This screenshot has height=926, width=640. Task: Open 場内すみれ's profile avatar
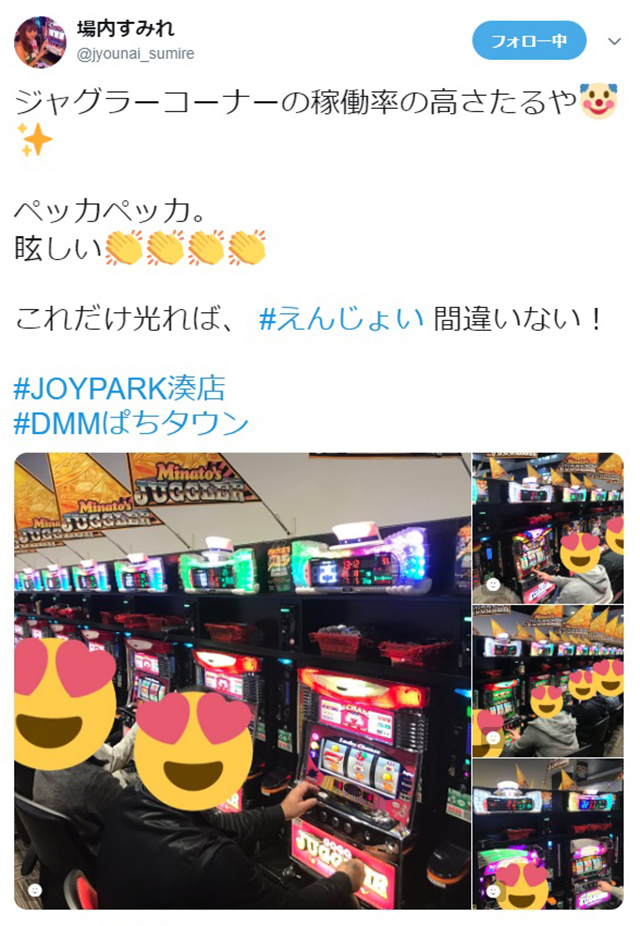coord(40,41)
